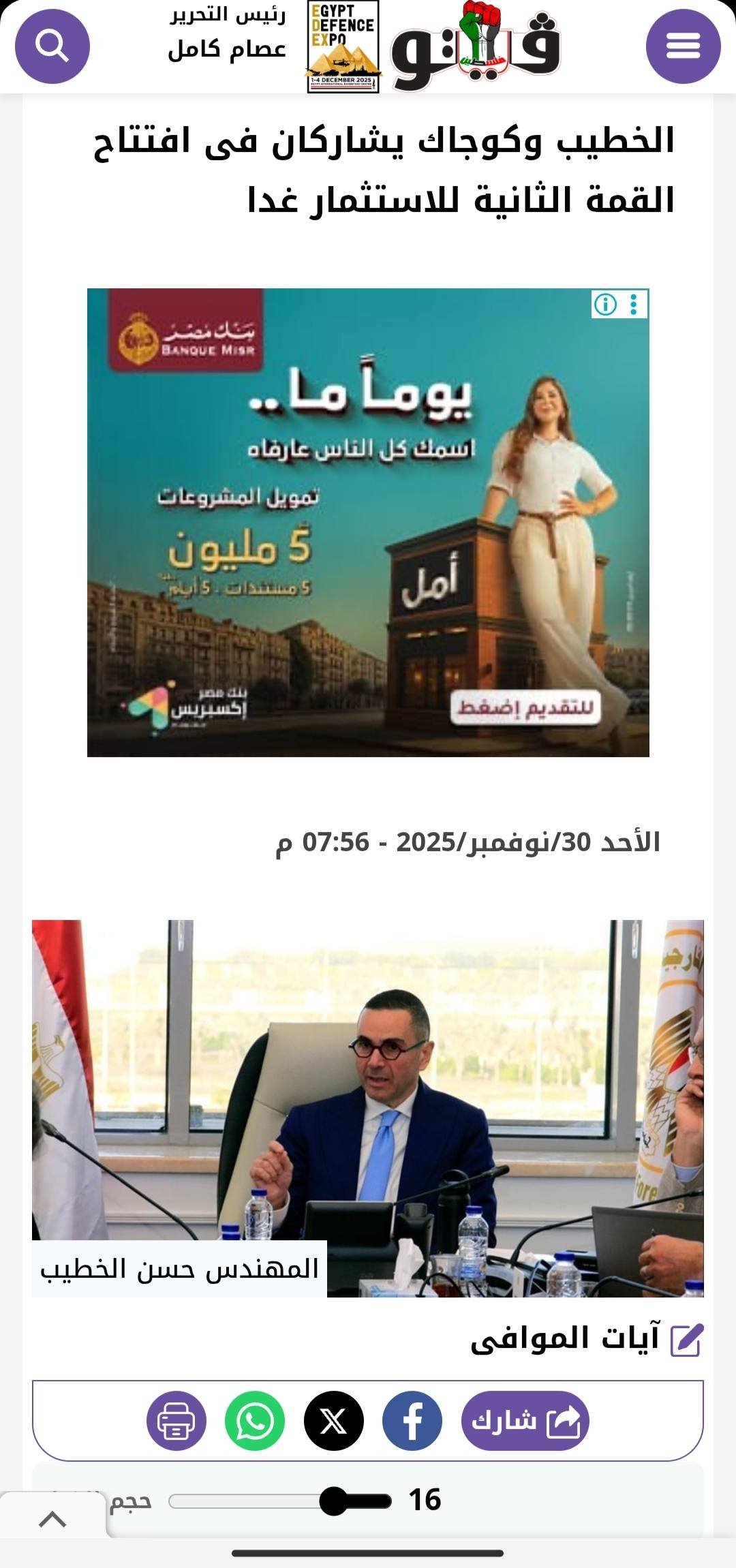Open the Banque Misr advertisement
Screen dimensions: 736x1568
[368, 522]
